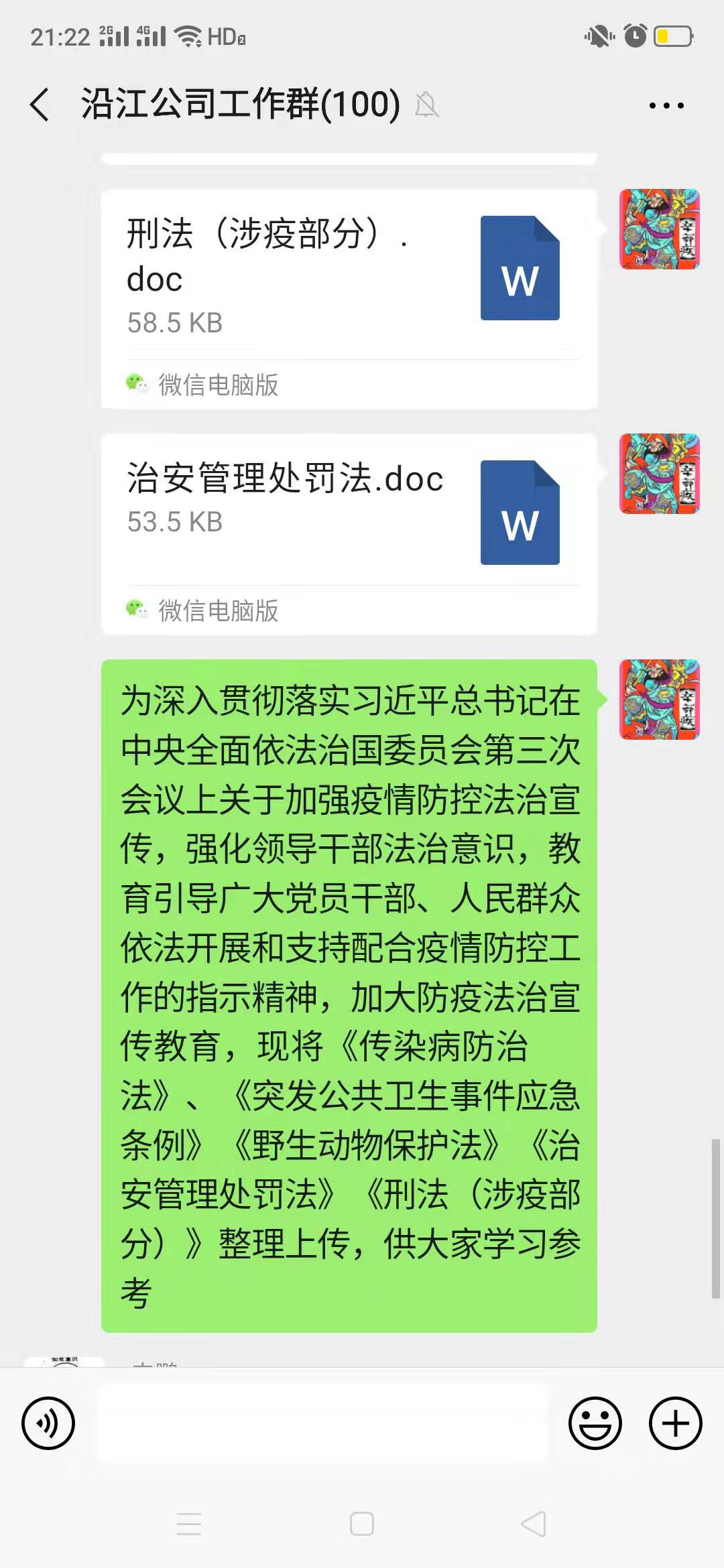Screen dimensions: 724x1568
Task: Open the 刑法（涉疫部分）.doc file
Action: pyautogui.click(x=349, y=275)
